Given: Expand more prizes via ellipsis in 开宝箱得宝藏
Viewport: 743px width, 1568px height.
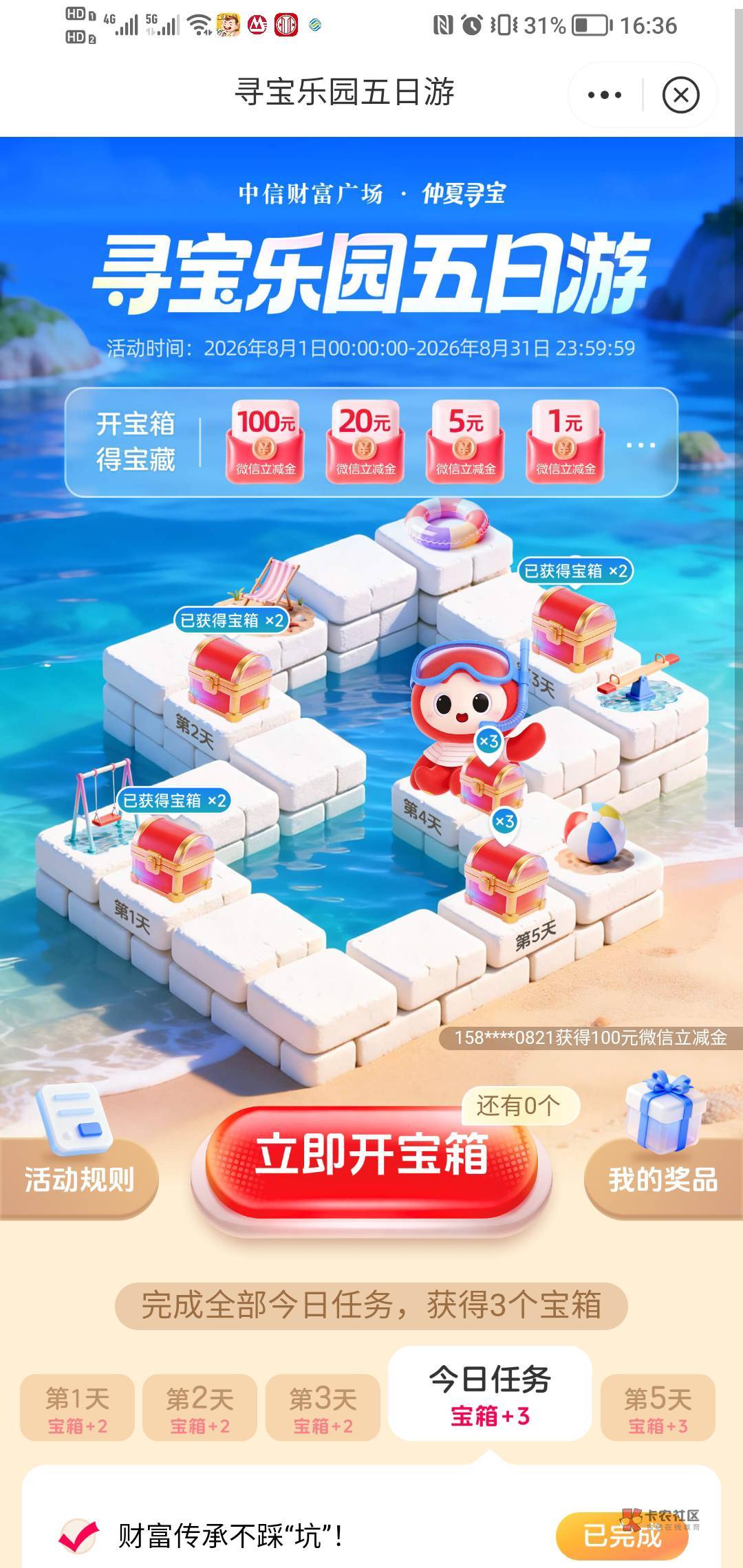Looking at the screenshot, I should click(640, 445).
